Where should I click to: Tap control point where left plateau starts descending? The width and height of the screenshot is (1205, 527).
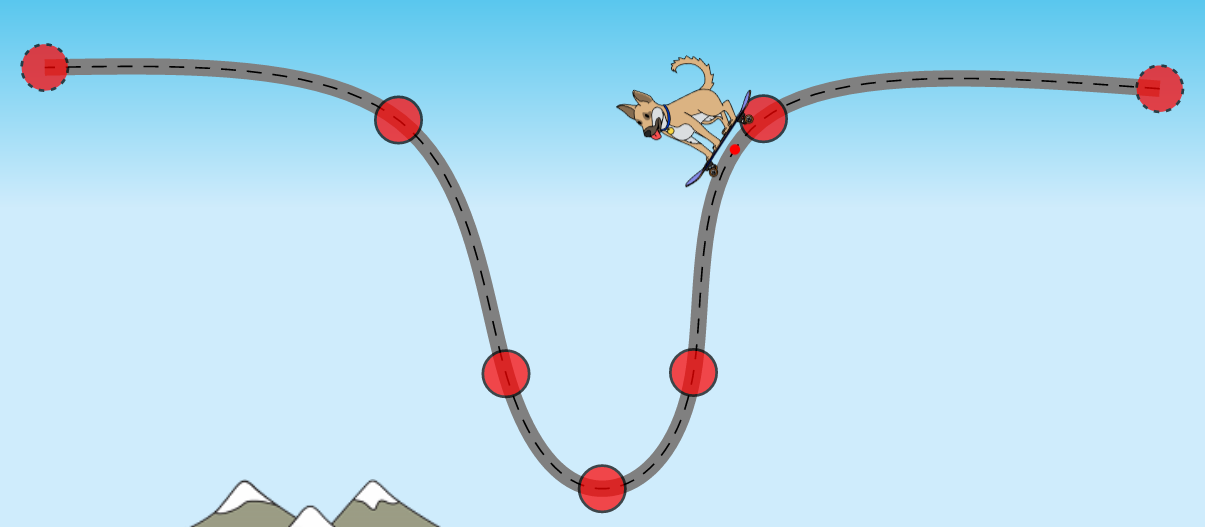398,120
